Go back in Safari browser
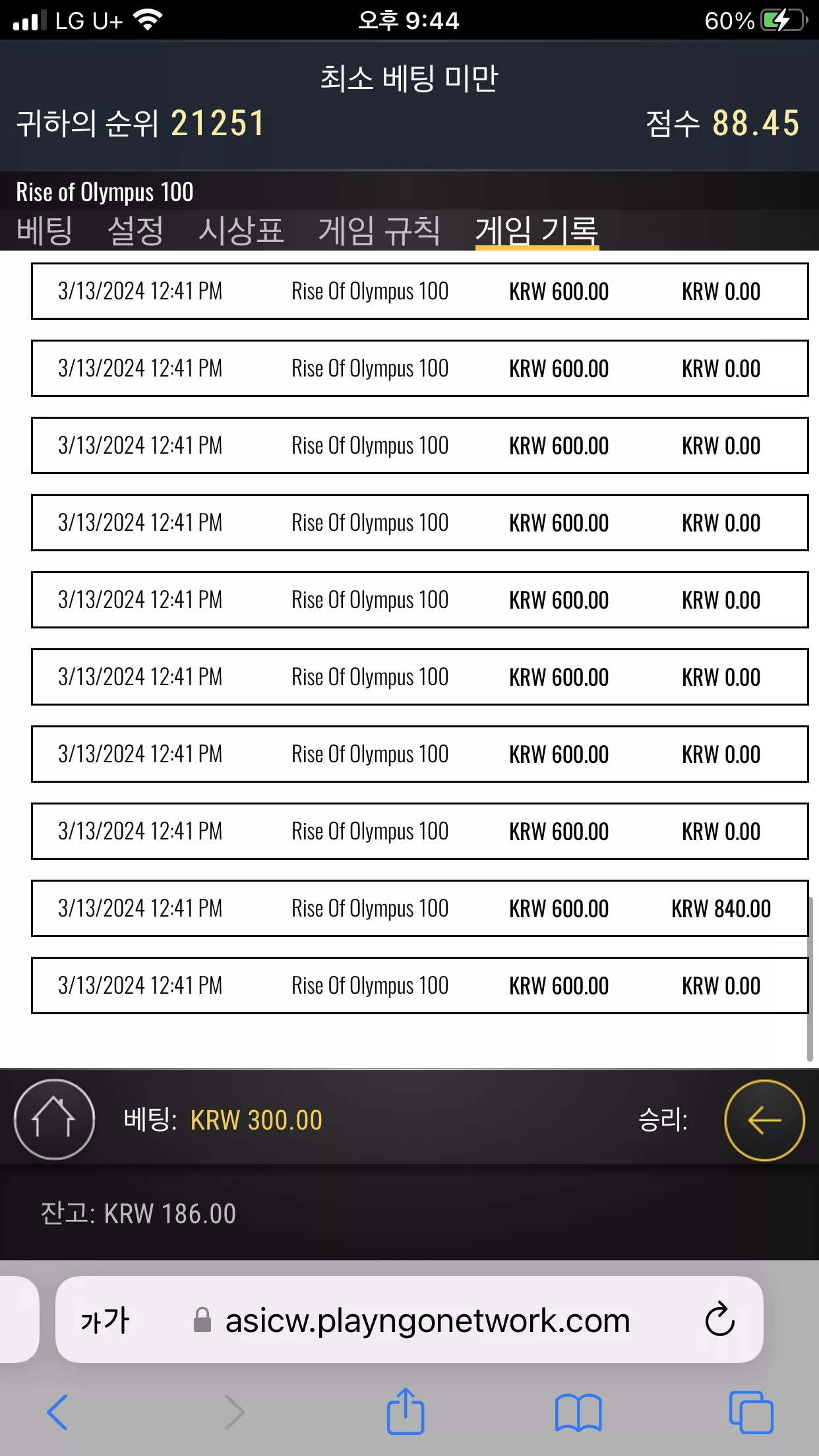 point(57,1412)
